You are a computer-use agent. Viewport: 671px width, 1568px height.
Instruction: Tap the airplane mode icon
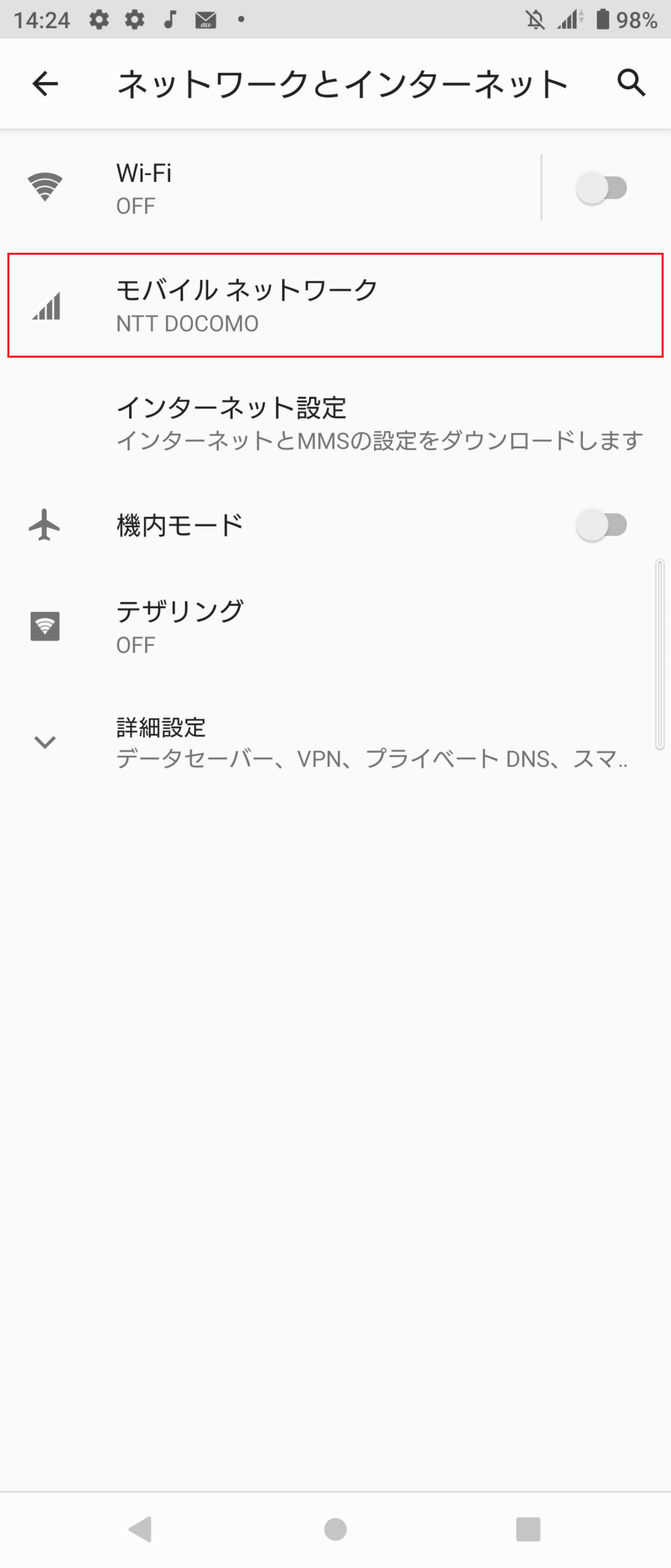44,525
